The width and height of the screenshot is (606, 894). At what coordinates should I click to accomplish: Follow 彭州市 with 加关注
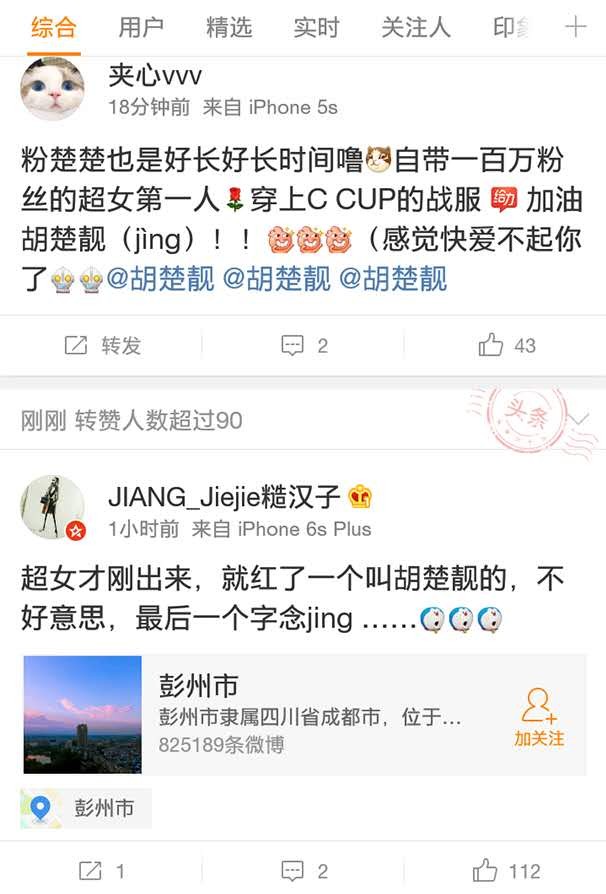pyautogui.click(x=539, y=718)
